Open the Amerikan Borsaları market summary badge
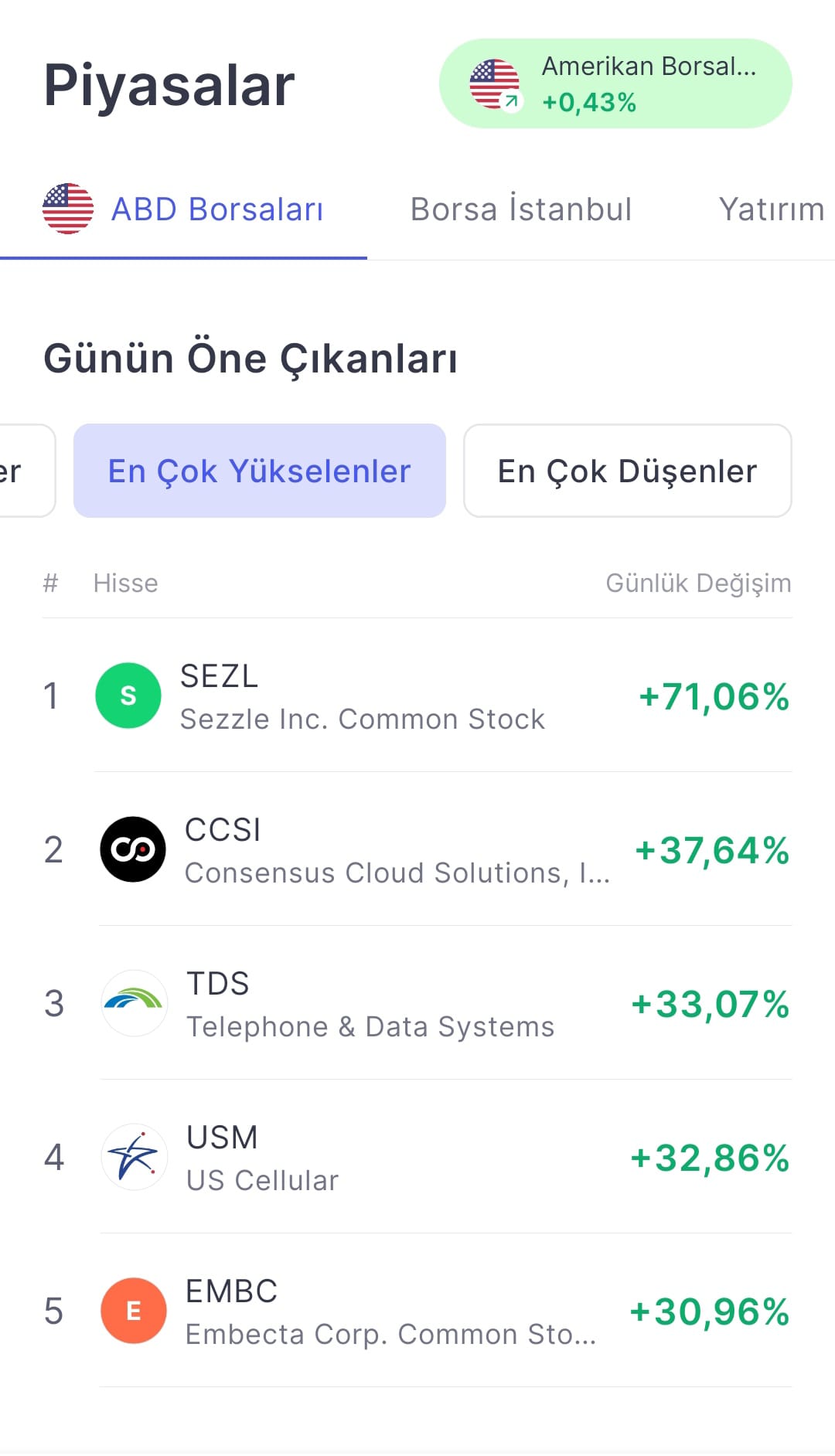 coord(615,83)
